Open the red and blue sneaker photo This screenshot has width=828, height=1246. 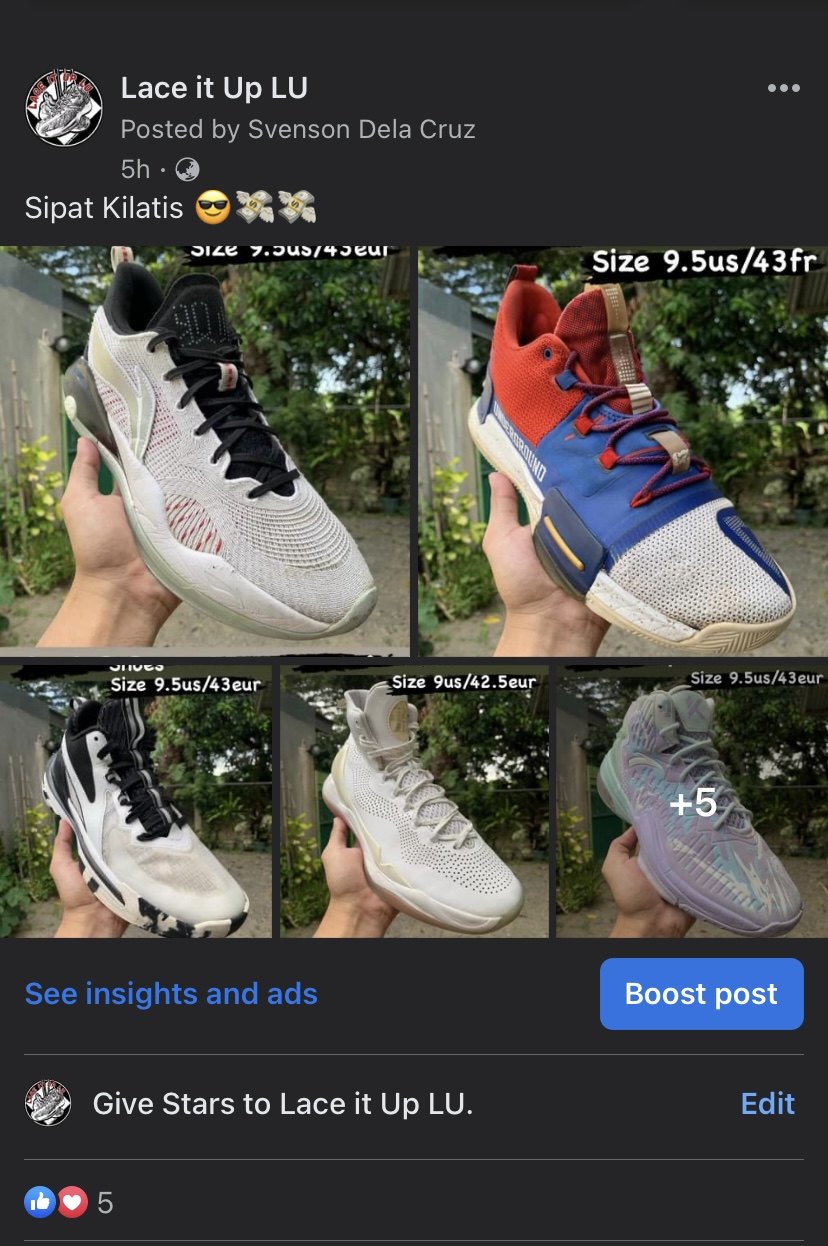click(x=622, y=450)
